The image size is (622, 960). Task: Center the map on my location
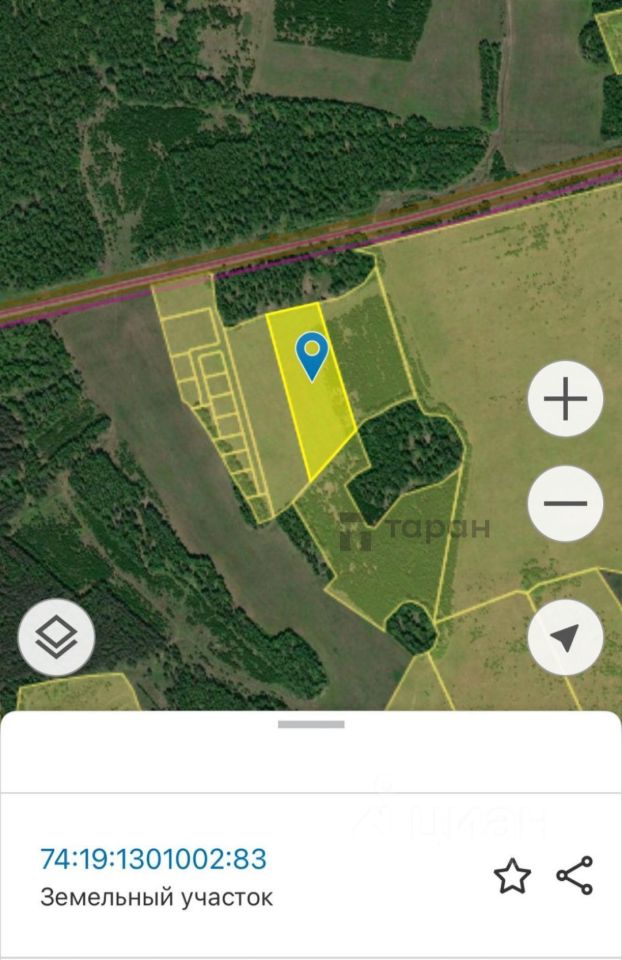click(565, 637)
